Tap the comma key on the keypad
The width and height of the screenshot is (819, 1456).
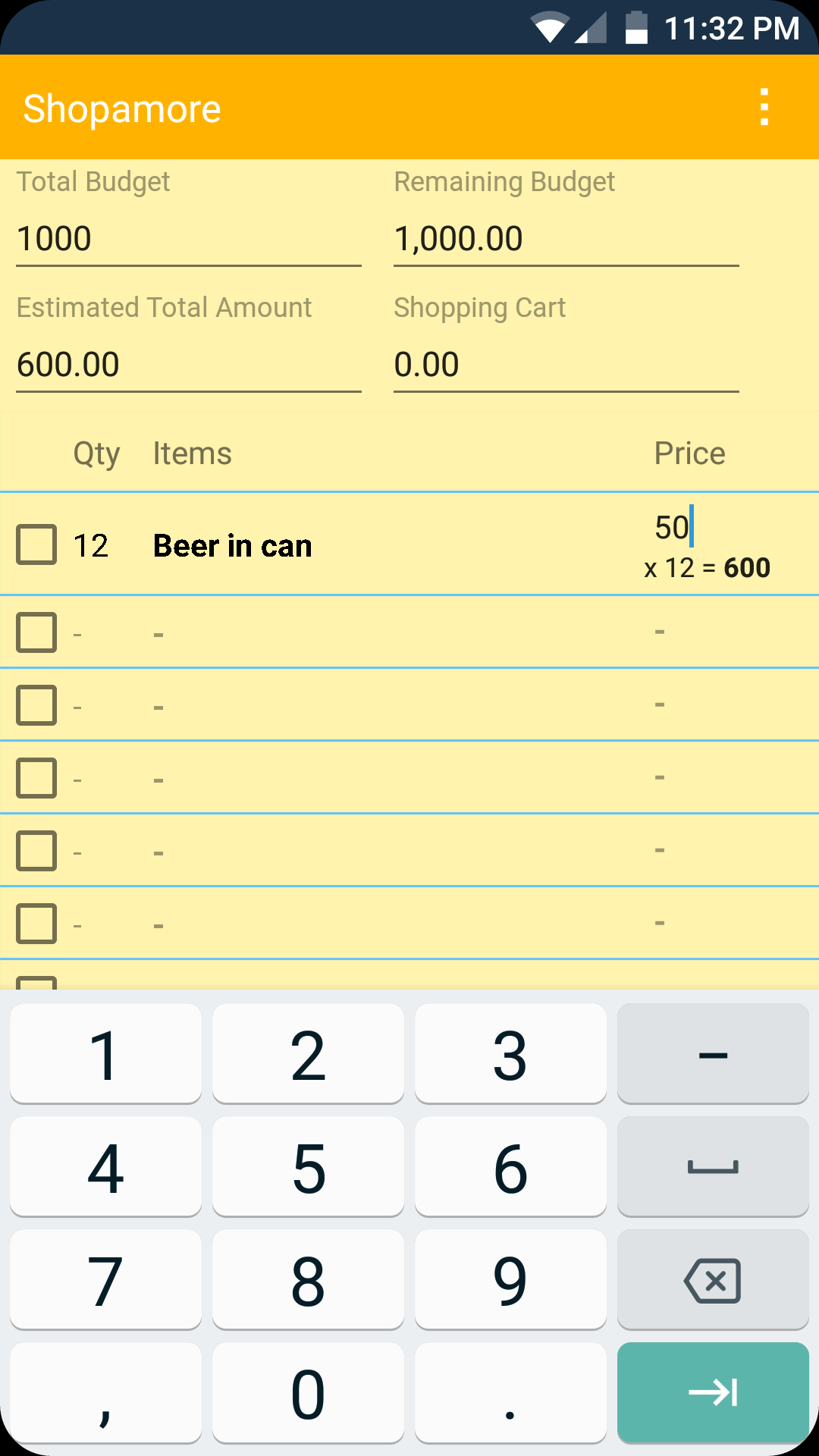coord(105,1392)
